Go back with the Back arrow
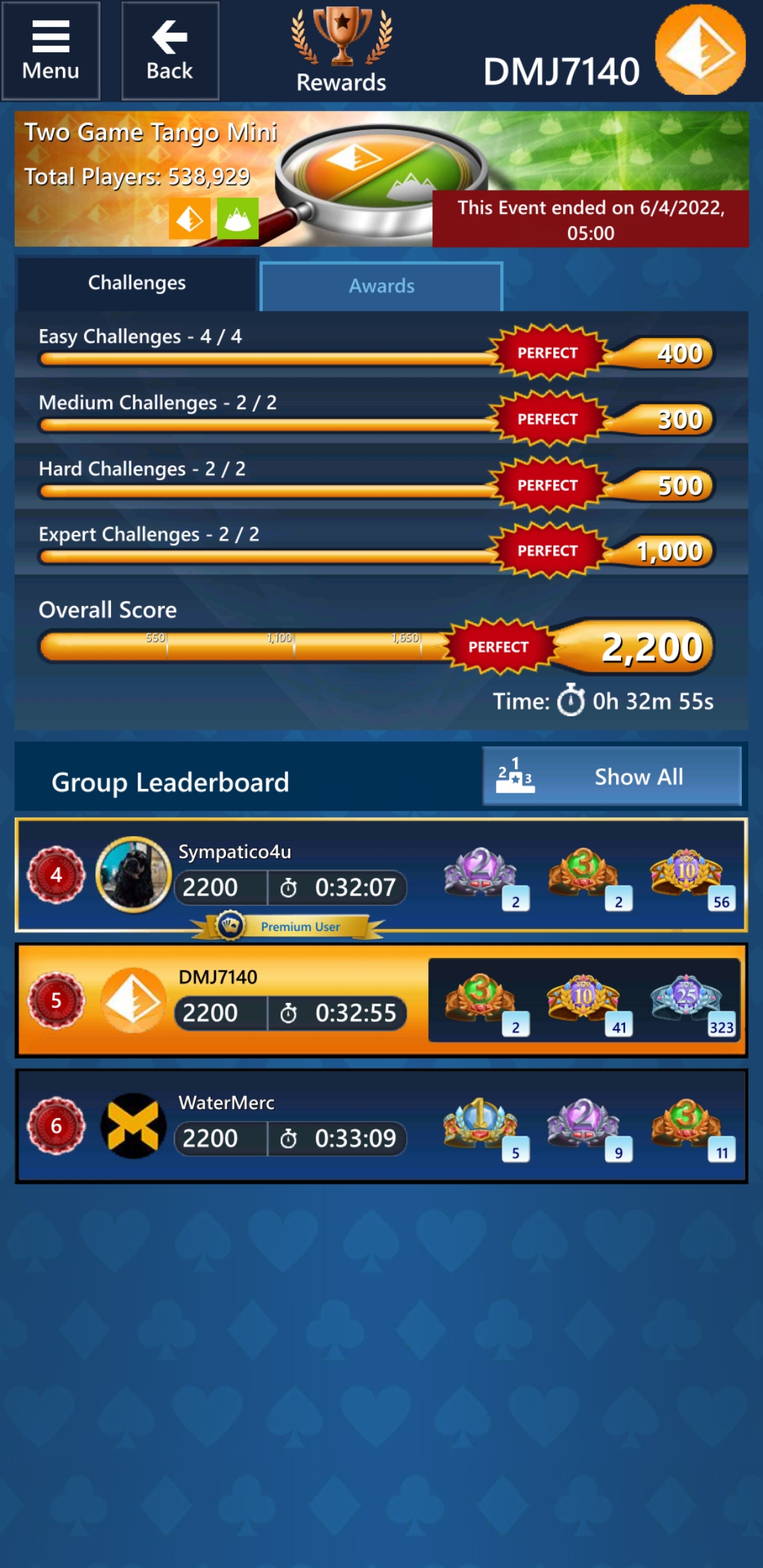Screen dimensions: 763x1568 point(170,51)
